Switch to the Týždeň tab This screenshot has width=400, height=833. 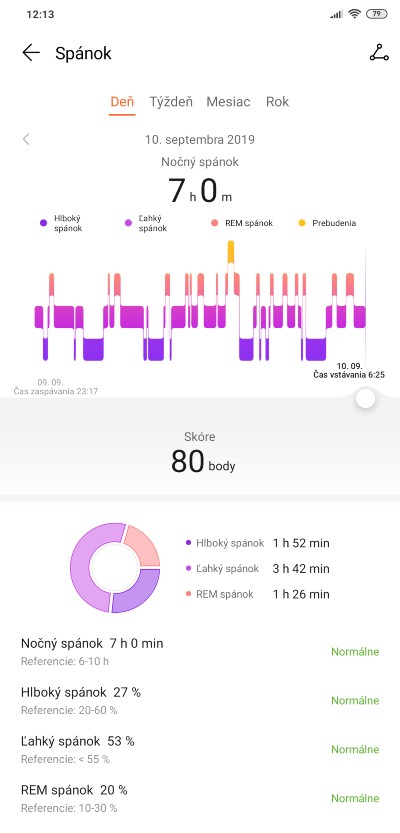coord(171,101)
